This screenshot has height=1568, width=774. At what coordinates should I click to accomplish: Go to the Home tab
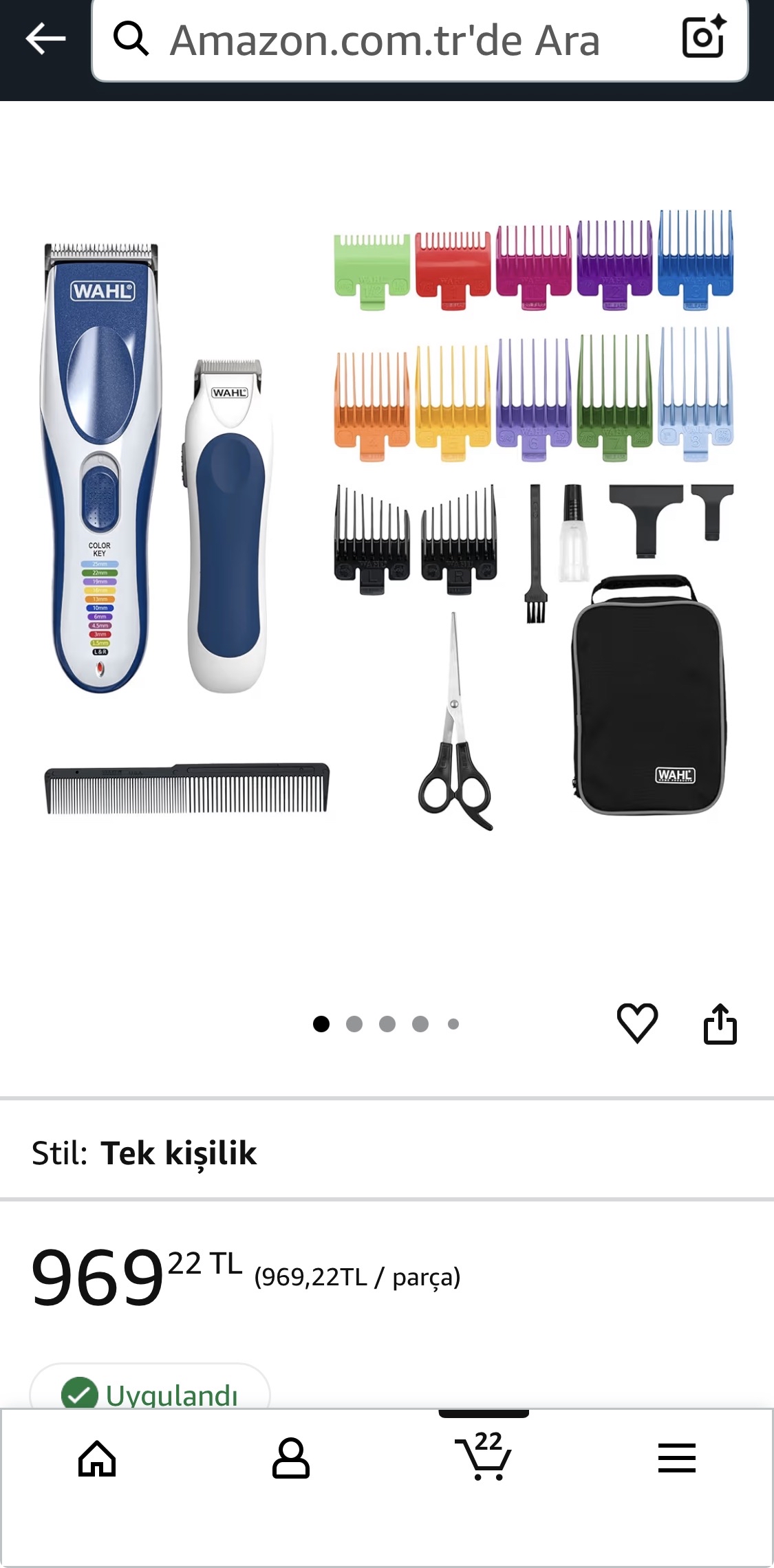click(x=97, y=1458)
